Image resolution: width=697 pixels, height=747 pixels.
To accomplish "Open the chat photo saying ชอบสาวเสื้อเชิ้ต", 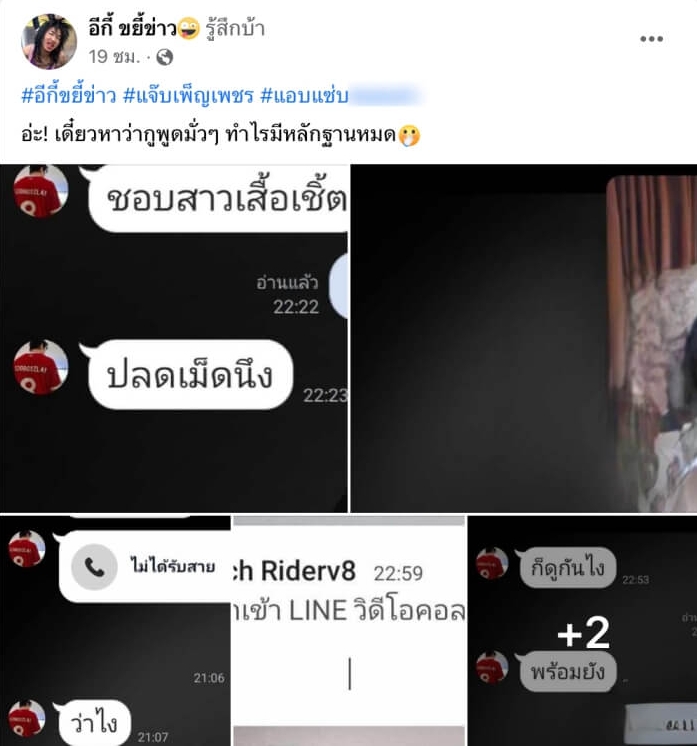I will pos(174,338).
